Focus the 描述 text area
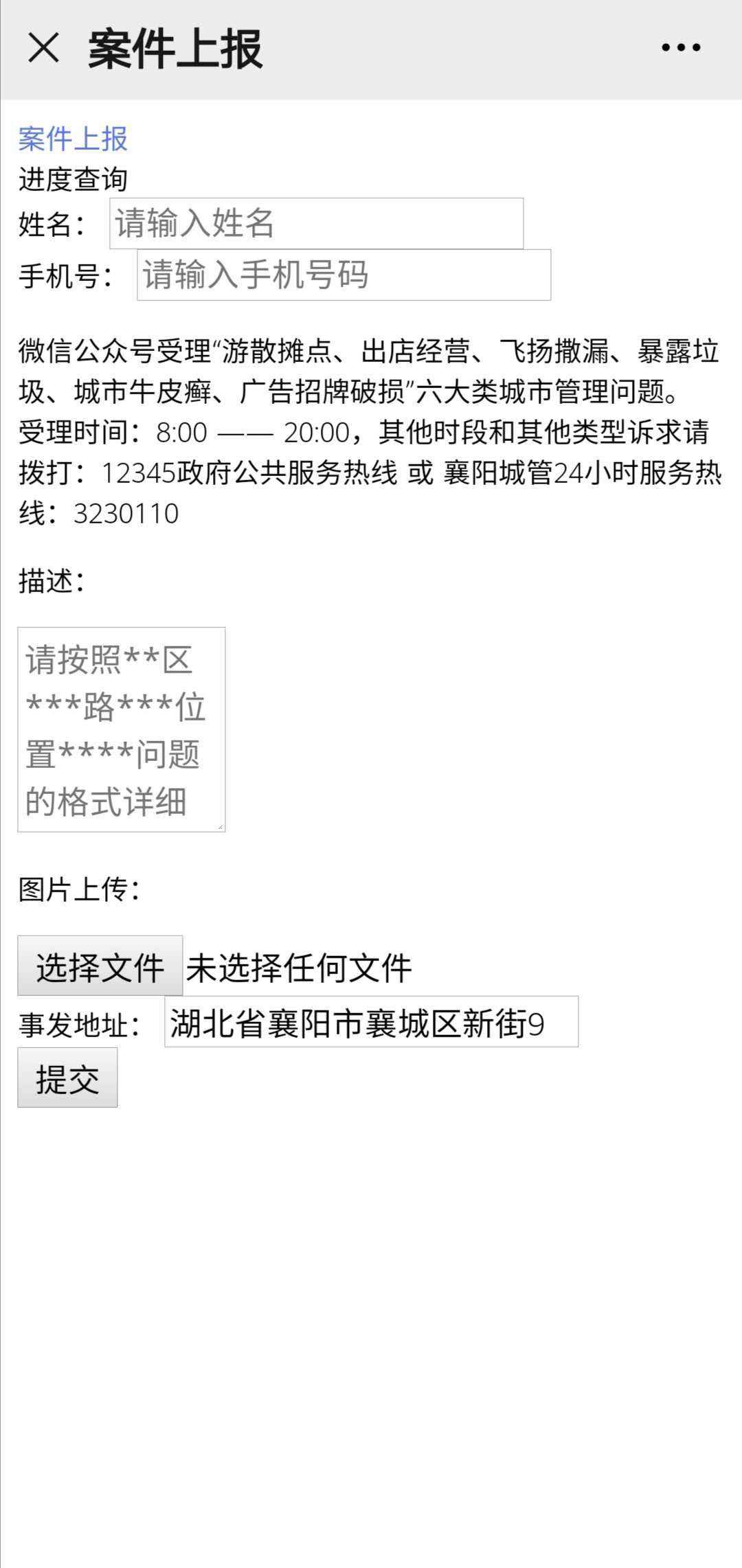The height and width of the screenshot is (1568, 742). pos(122,729)
